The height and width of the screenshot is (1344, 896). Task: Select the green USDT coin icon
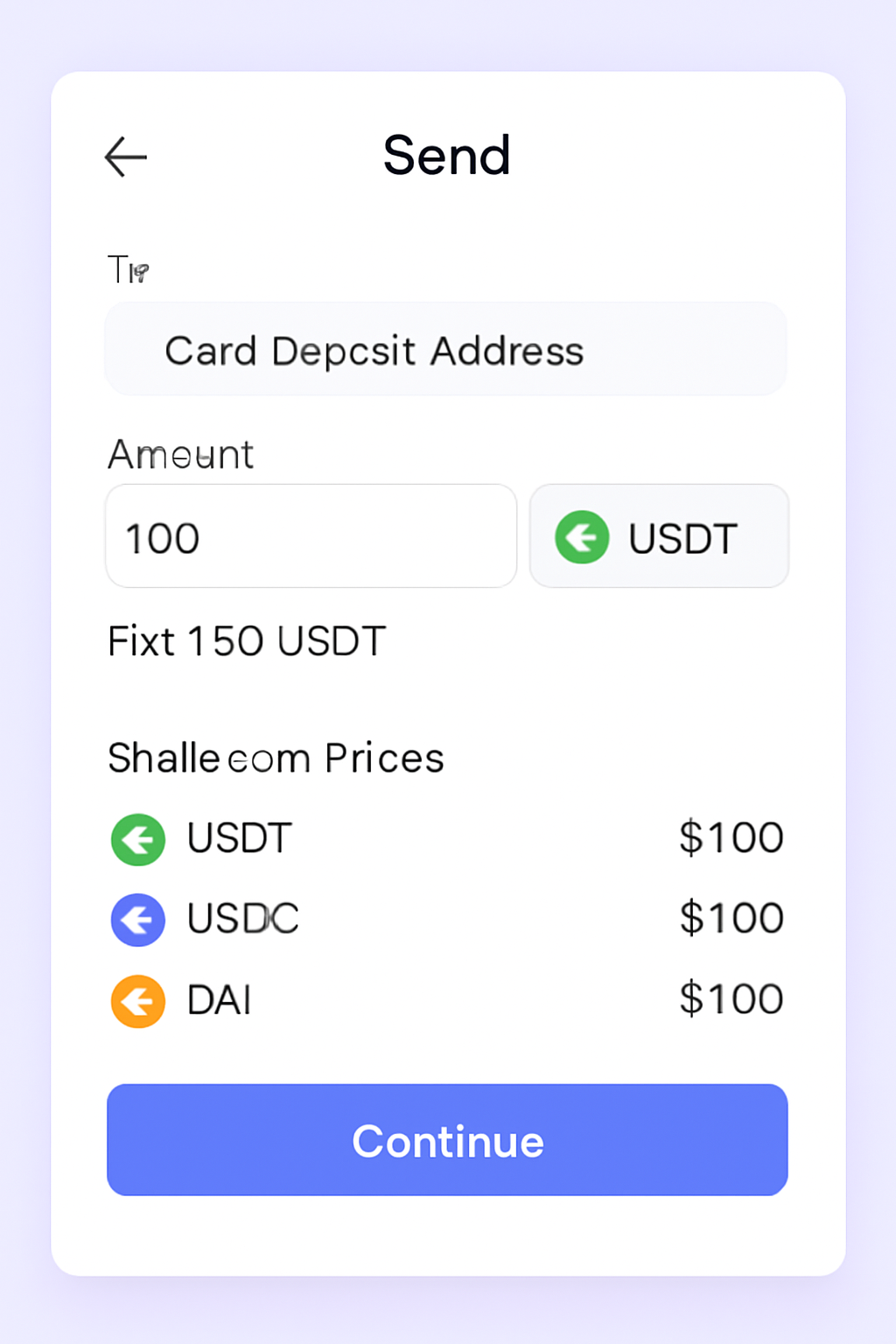[x=137, y=839]
